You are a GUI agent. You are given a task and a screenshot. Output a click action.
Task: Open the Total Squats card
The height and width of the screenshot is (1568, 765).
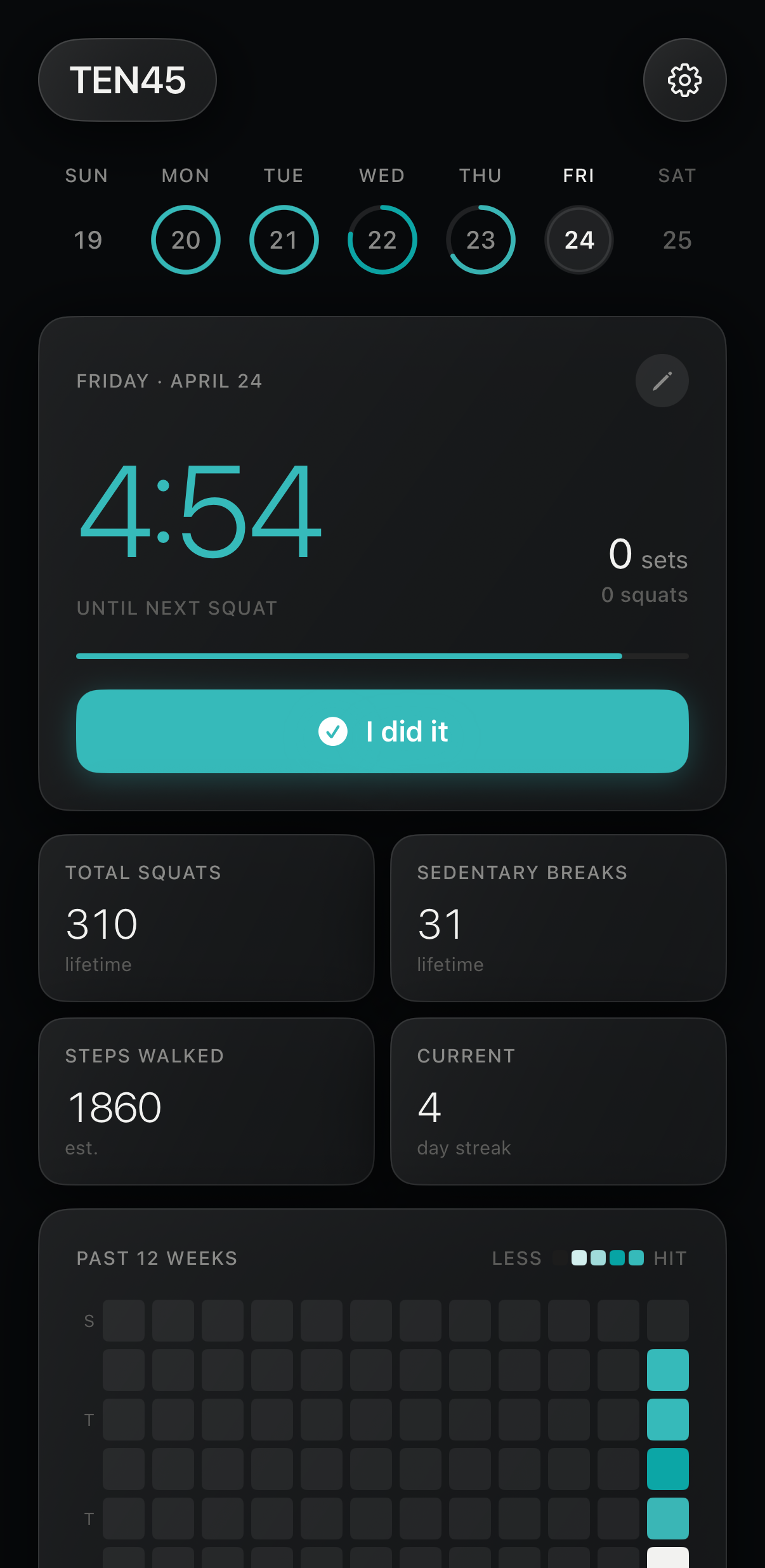(x=206, y=918)
